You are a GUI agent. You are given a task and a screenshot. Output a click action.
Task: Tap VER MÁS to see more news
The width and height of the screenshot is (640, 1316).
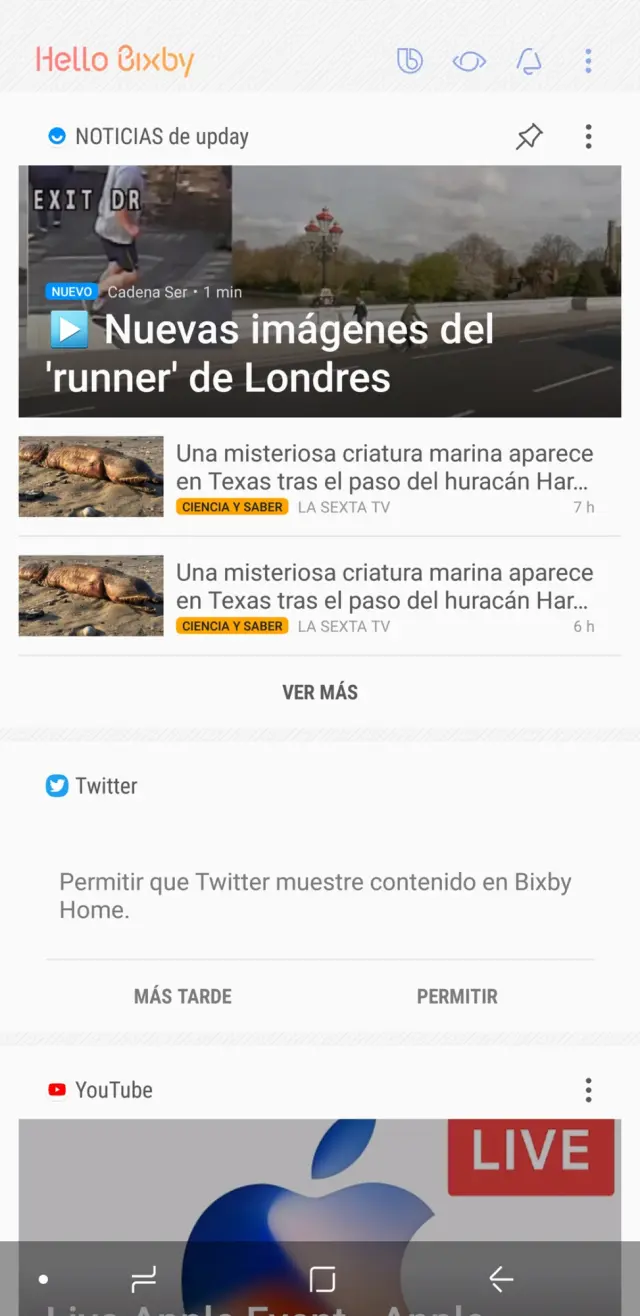[x=320, y=692]
